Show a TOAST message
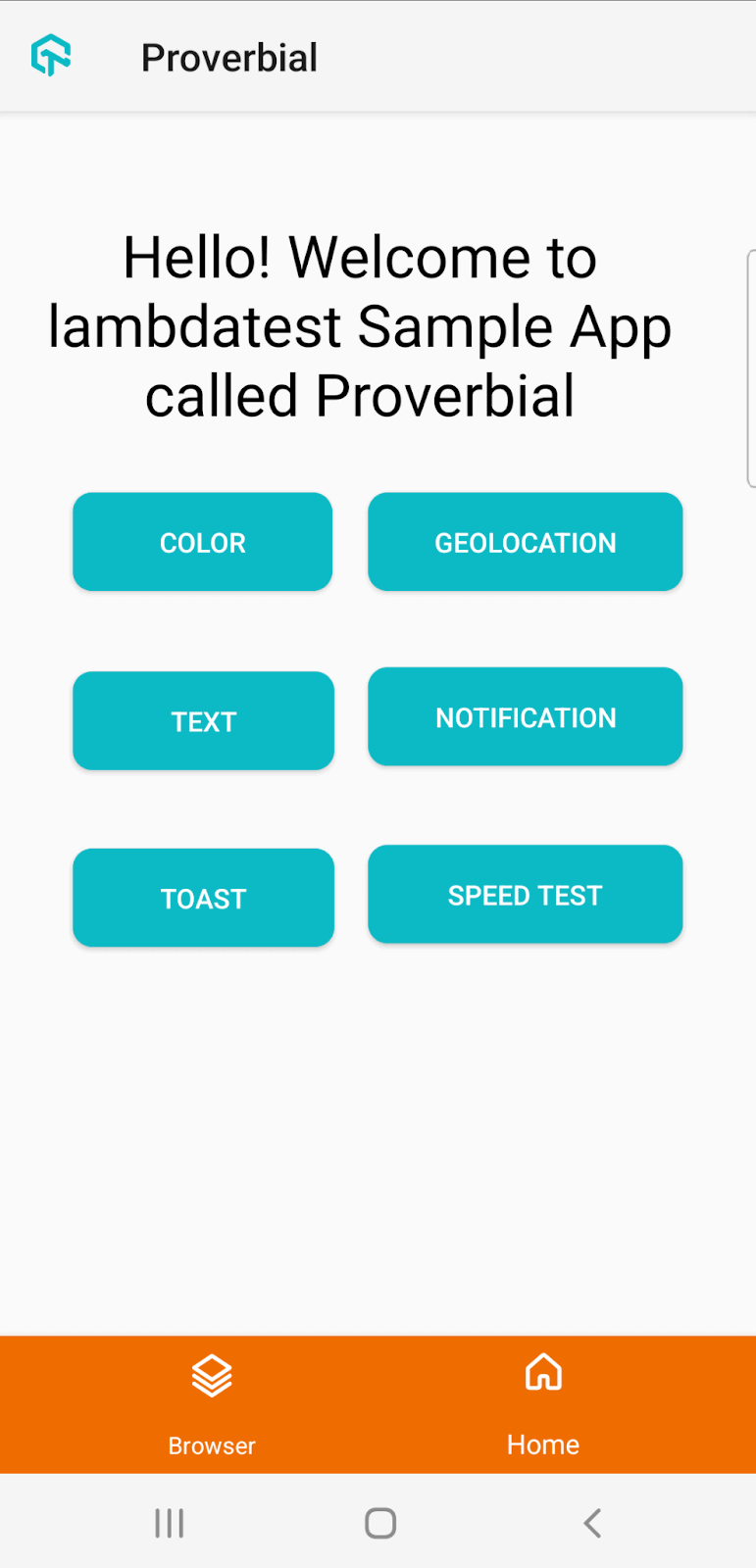756x1568 pixels. pyautogui.click(x=202, y=897)
